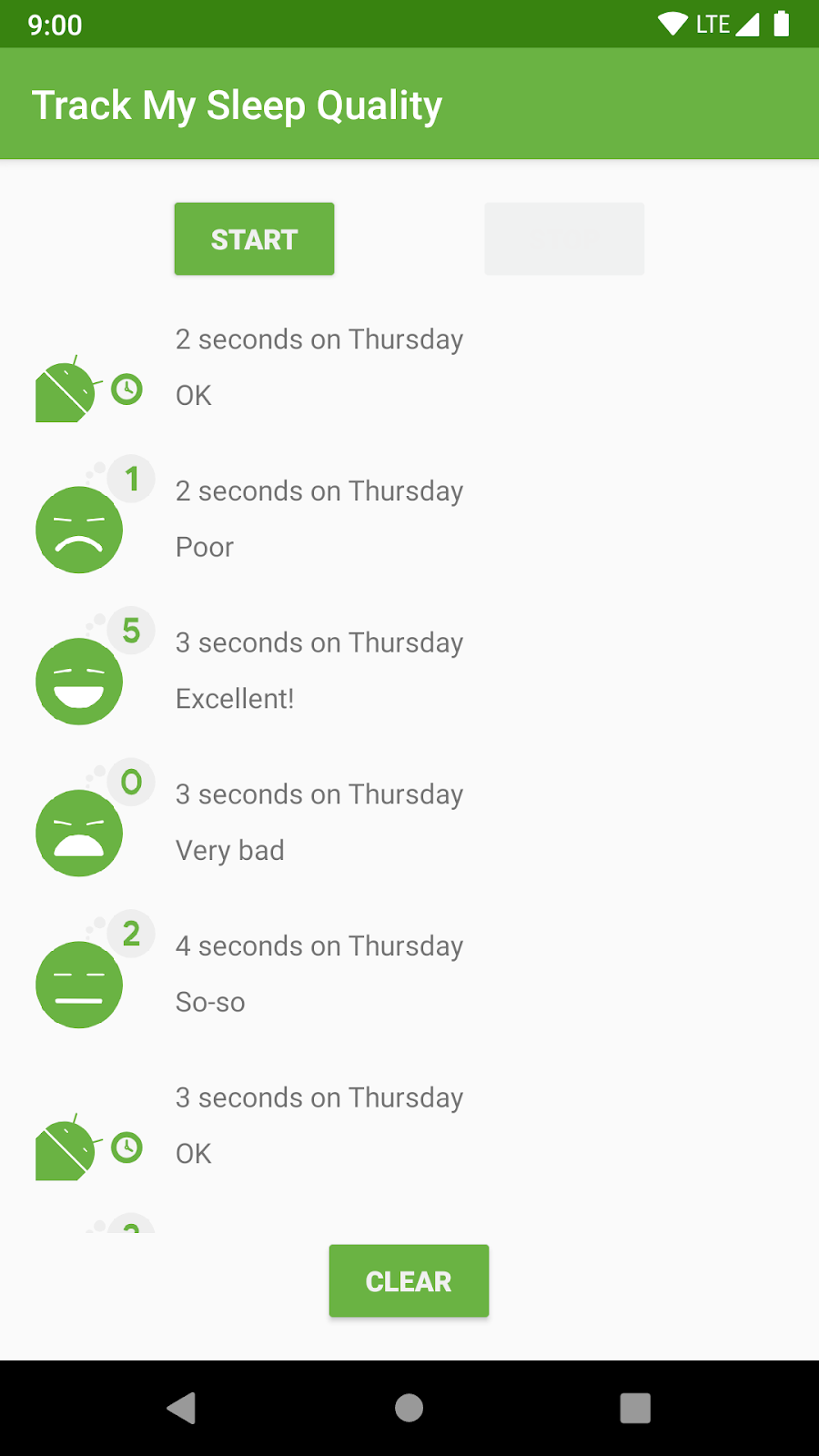Go to the home screen
Viewport: 819px width, 1456px height.
pos(409,1408)
